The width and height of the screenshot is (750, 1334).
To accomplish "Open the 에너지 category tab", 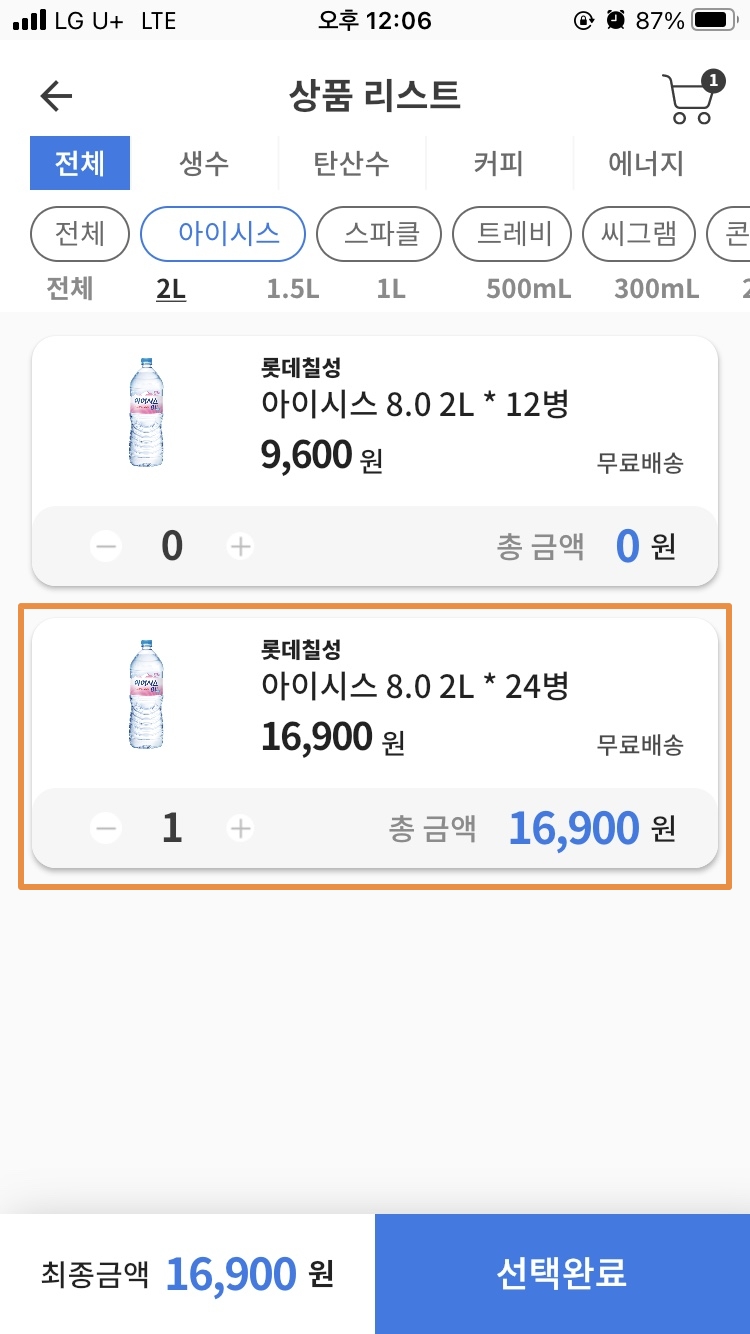I will (x=646, y=163).
